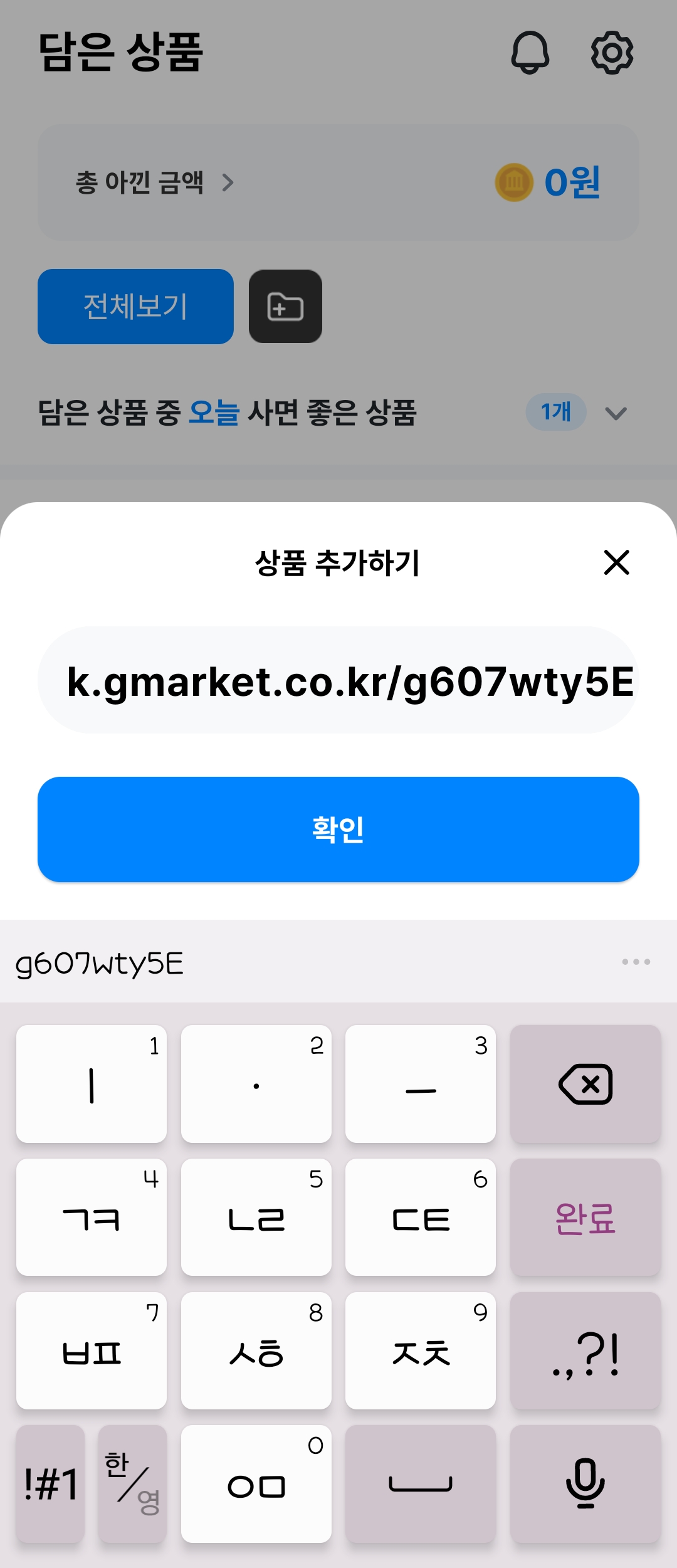
Task: Tap the punctuation key .,?!
Action: [x=585, y=1351]
